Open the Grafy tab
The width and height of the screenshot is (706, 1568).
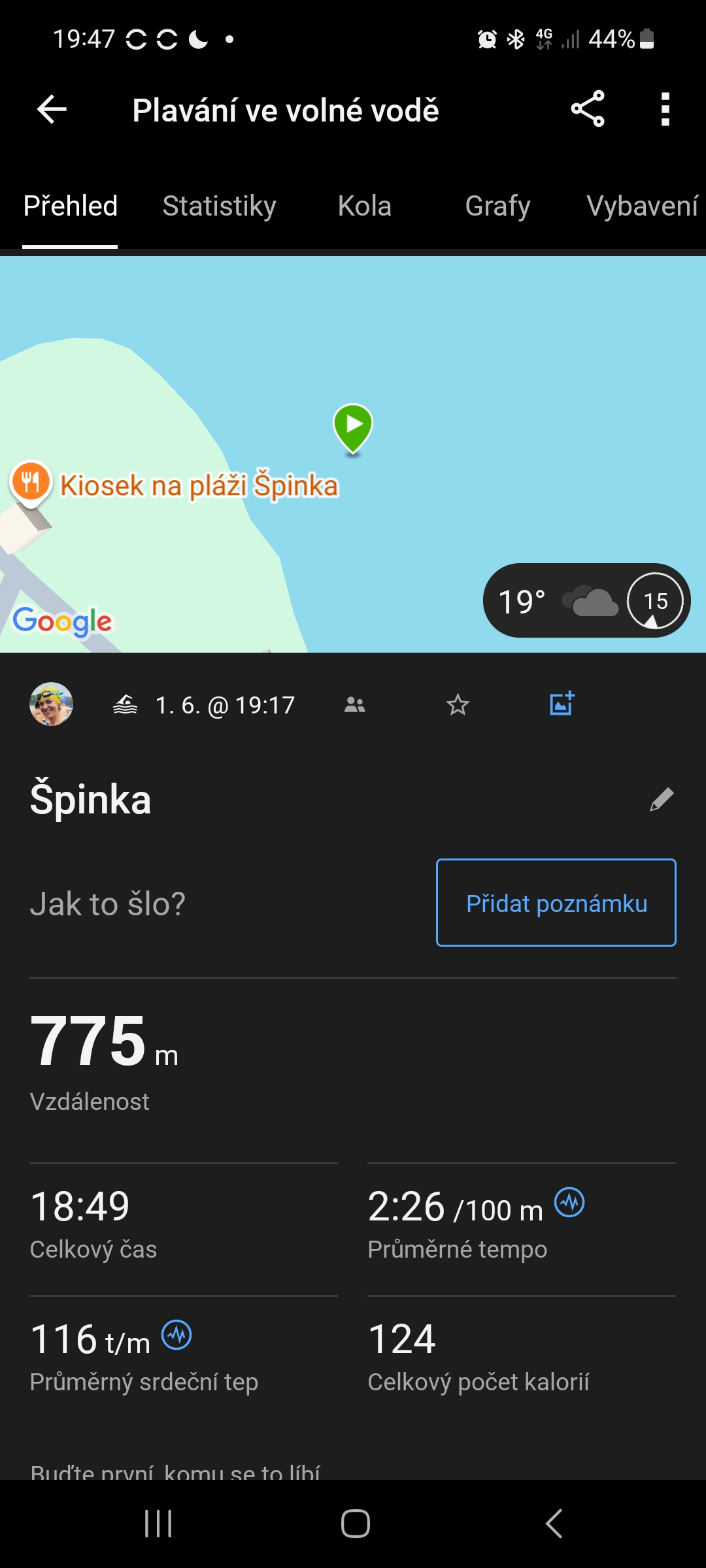pyautogui.click(x=497, y=206)
